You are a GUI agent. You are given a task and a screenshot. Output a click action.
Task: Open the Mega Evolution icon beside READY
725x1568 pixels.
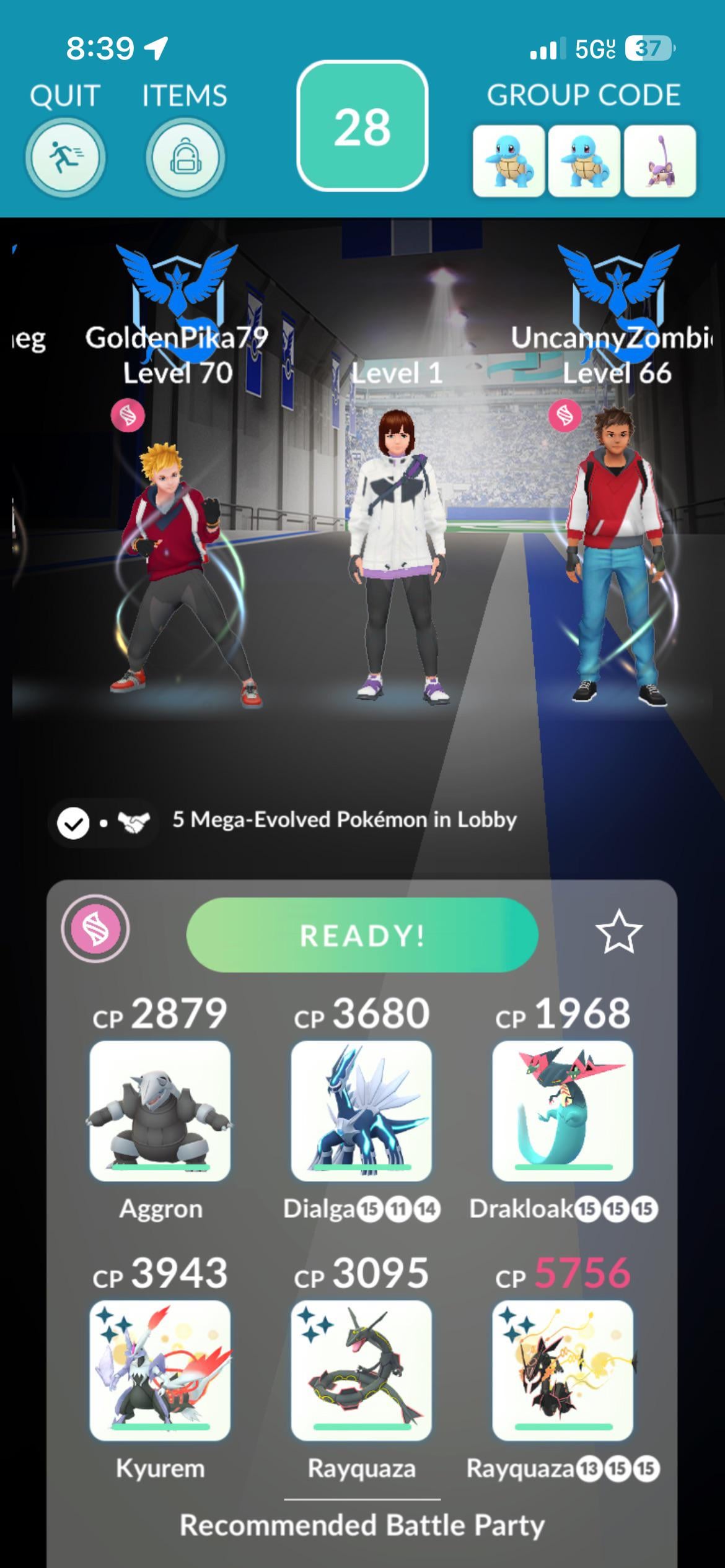coord(95,929)
